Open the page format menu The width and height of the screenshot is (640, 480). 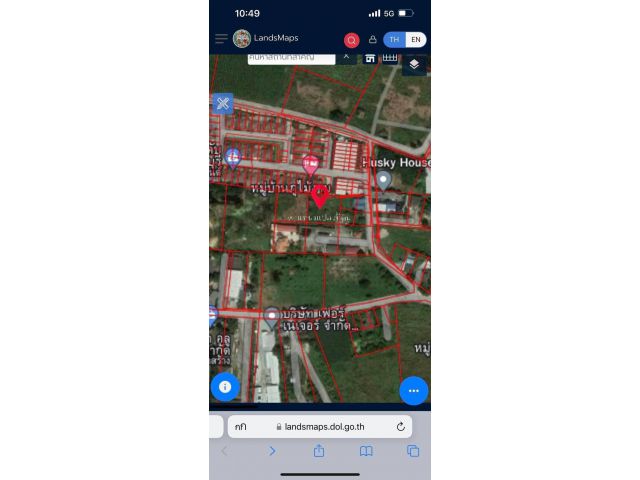(241, 427)
